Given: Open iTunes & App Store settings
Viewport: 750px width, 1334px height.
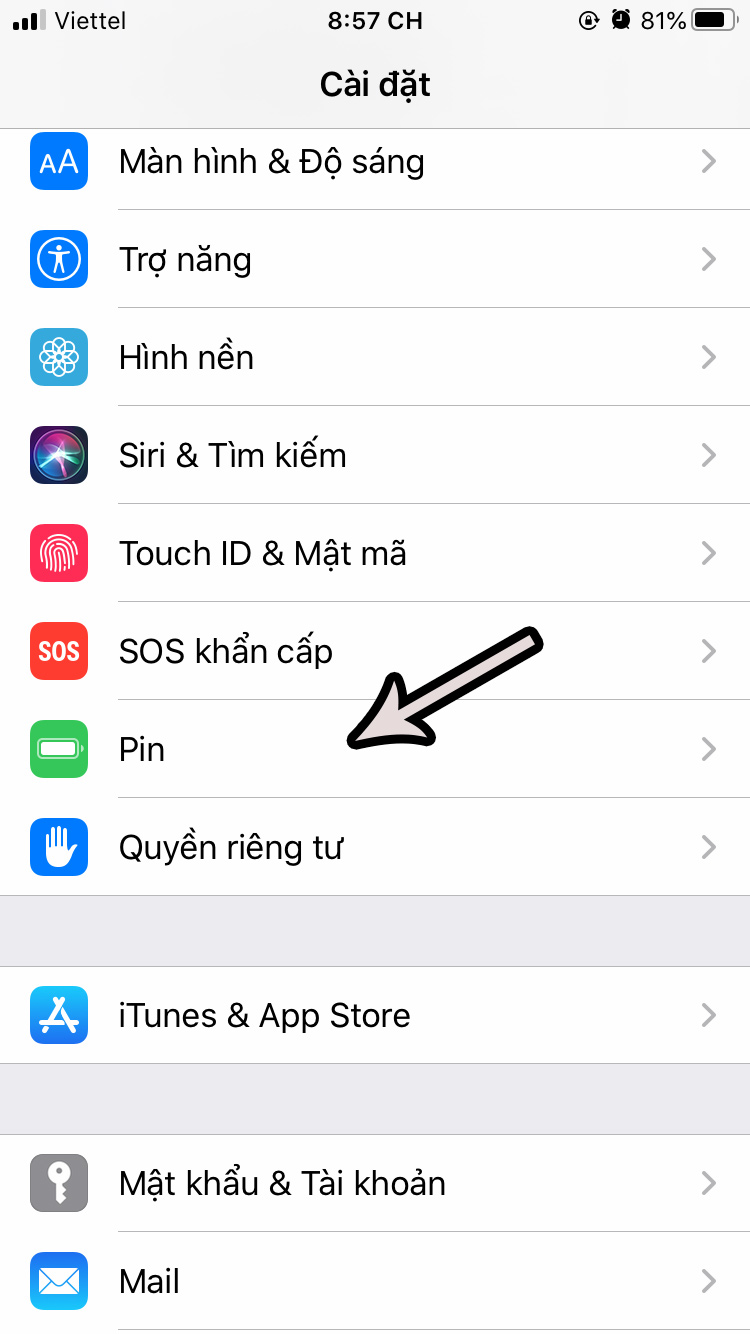Looking at the screenshot, I should [x=265, y=1016].
